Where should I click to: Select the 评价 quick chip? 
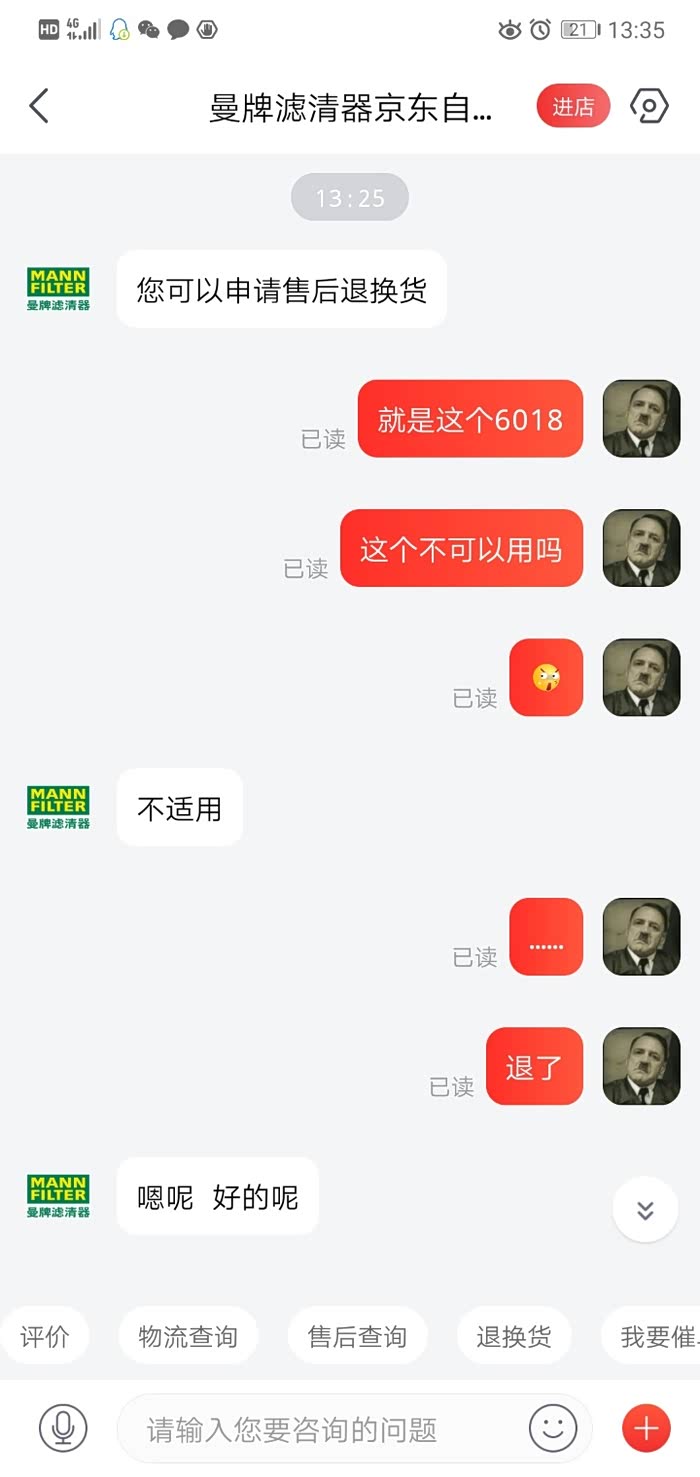(44, 1336)
